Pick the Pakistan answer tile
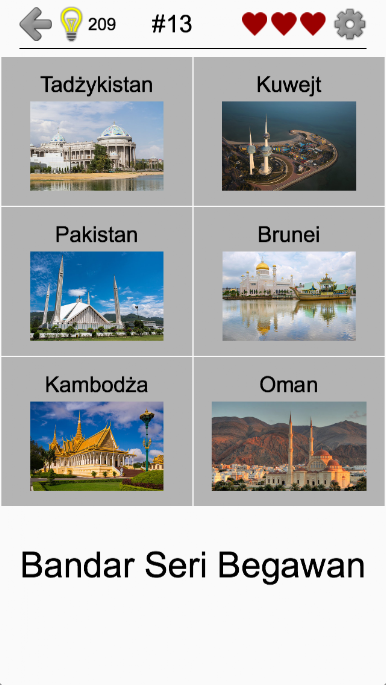 [x=96, y=282]
